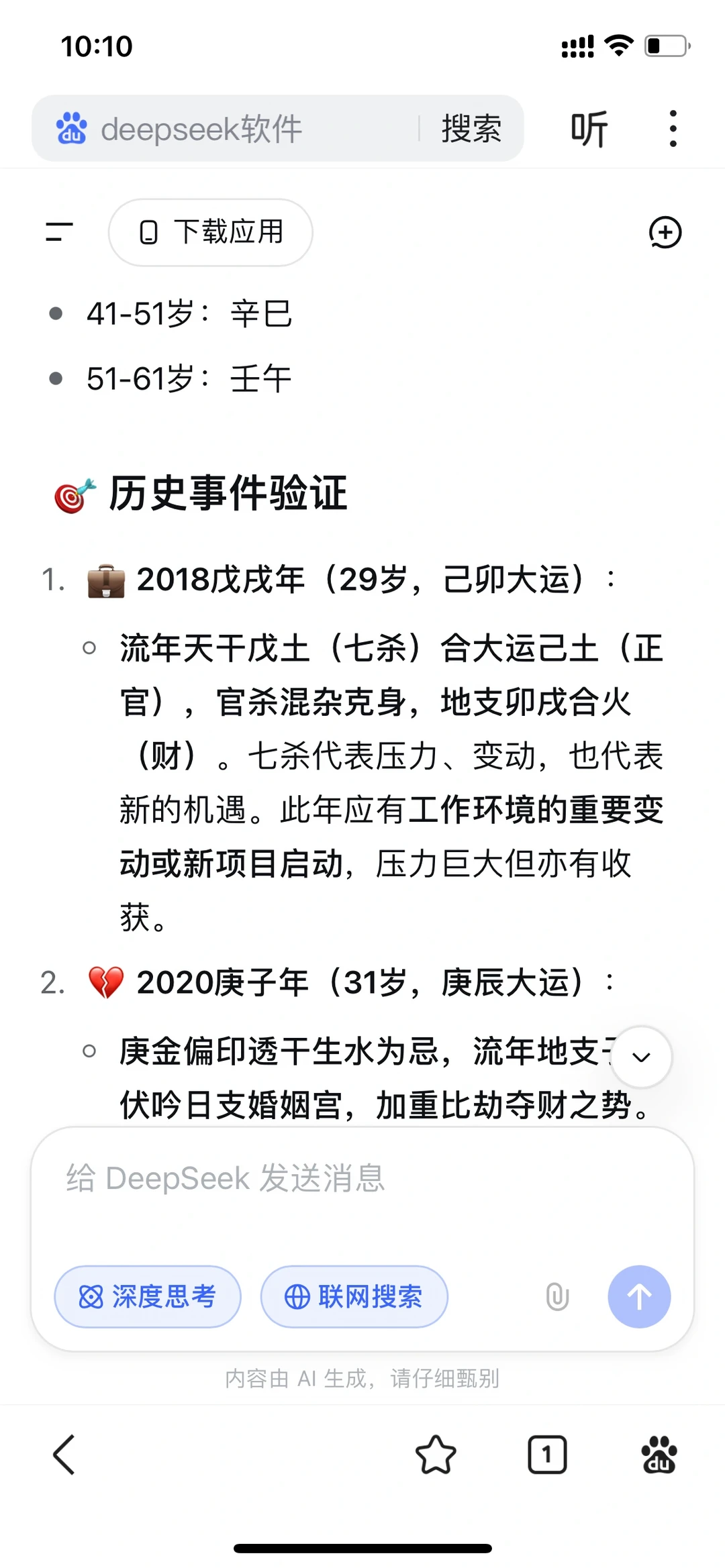Open the Baidu home paw icon

[659, 1455]
